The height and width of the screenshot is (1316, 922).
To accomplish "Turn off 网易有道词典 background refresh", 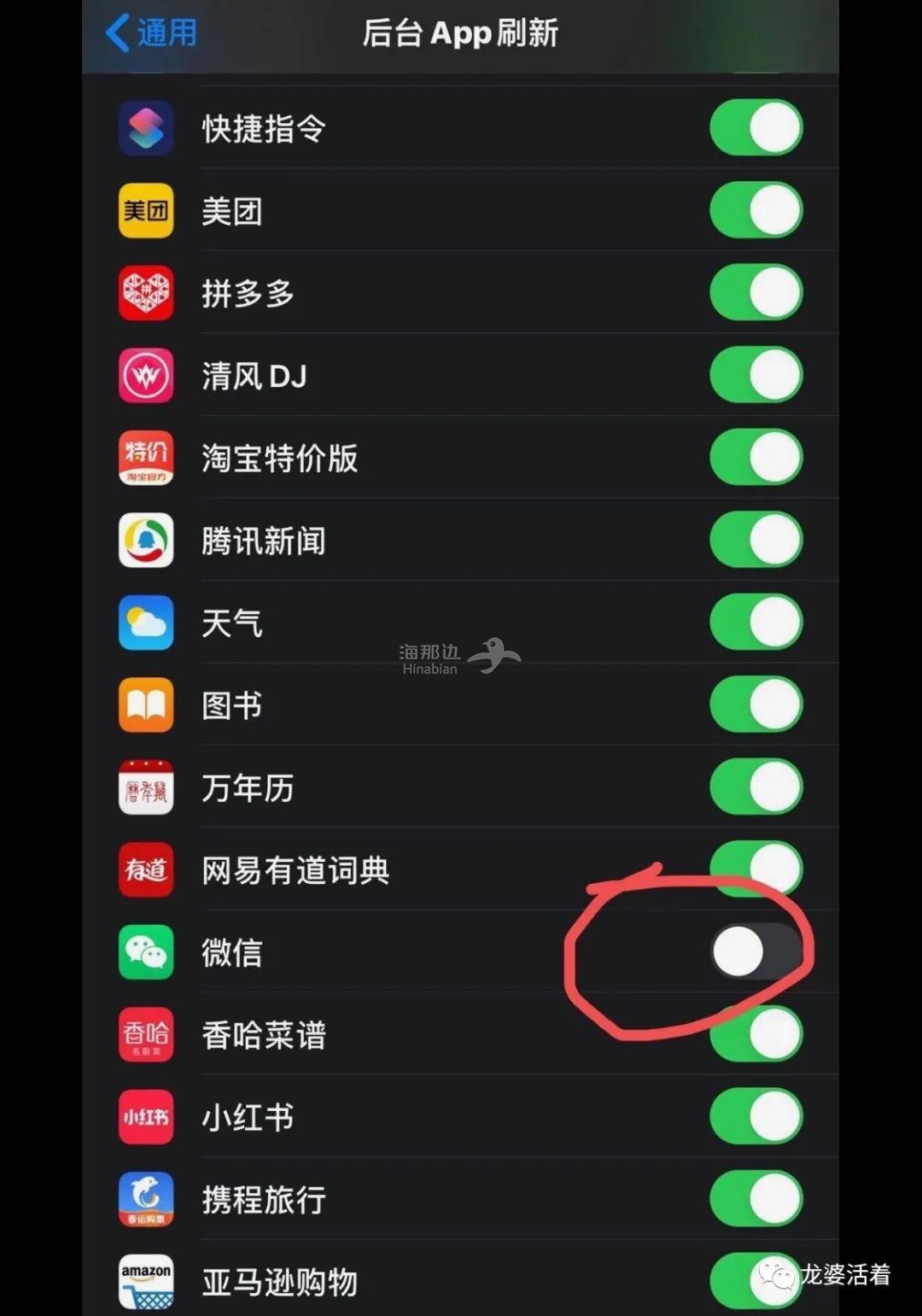I will (756, 868).
